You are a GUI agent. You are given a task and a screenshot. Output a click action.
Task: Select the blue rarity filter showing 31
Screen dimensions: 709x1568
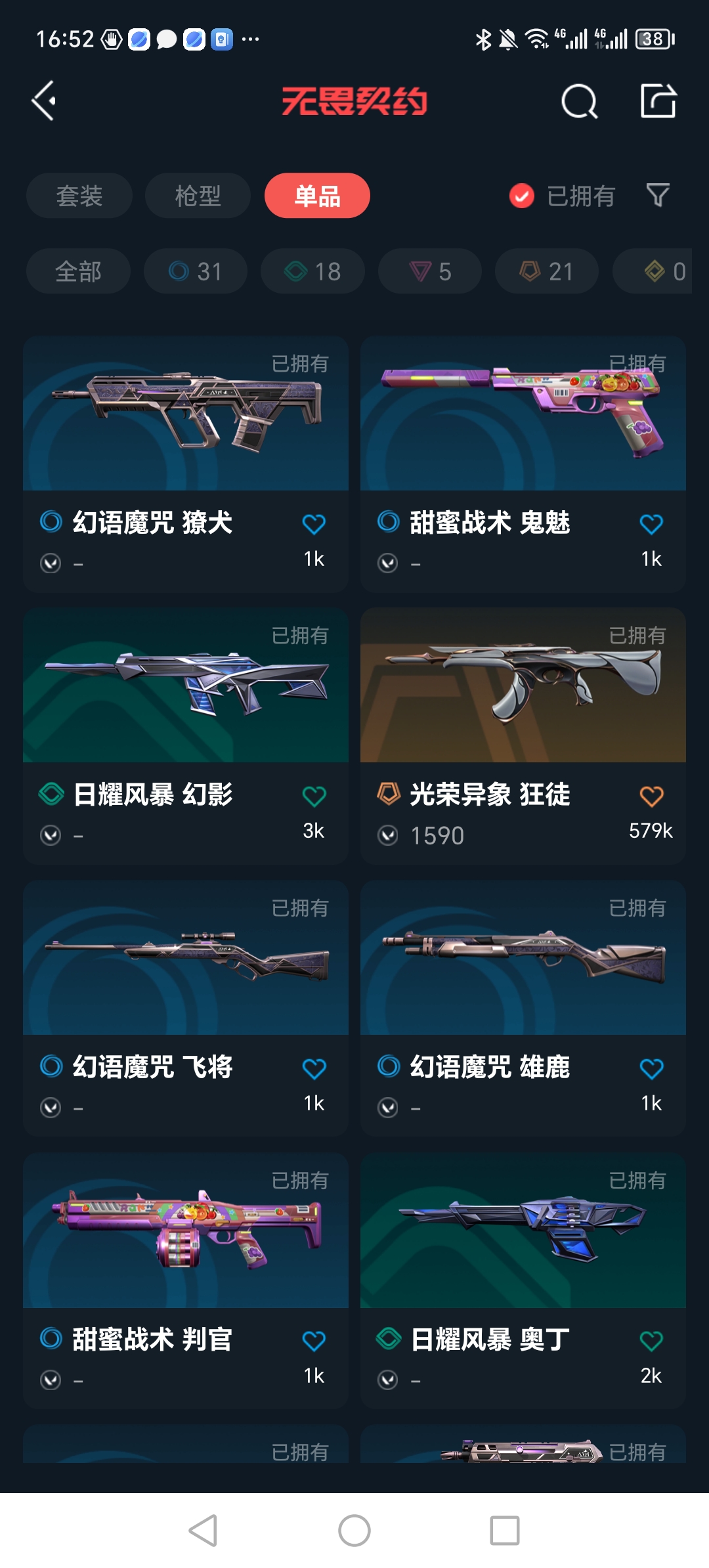pos(195,271)
